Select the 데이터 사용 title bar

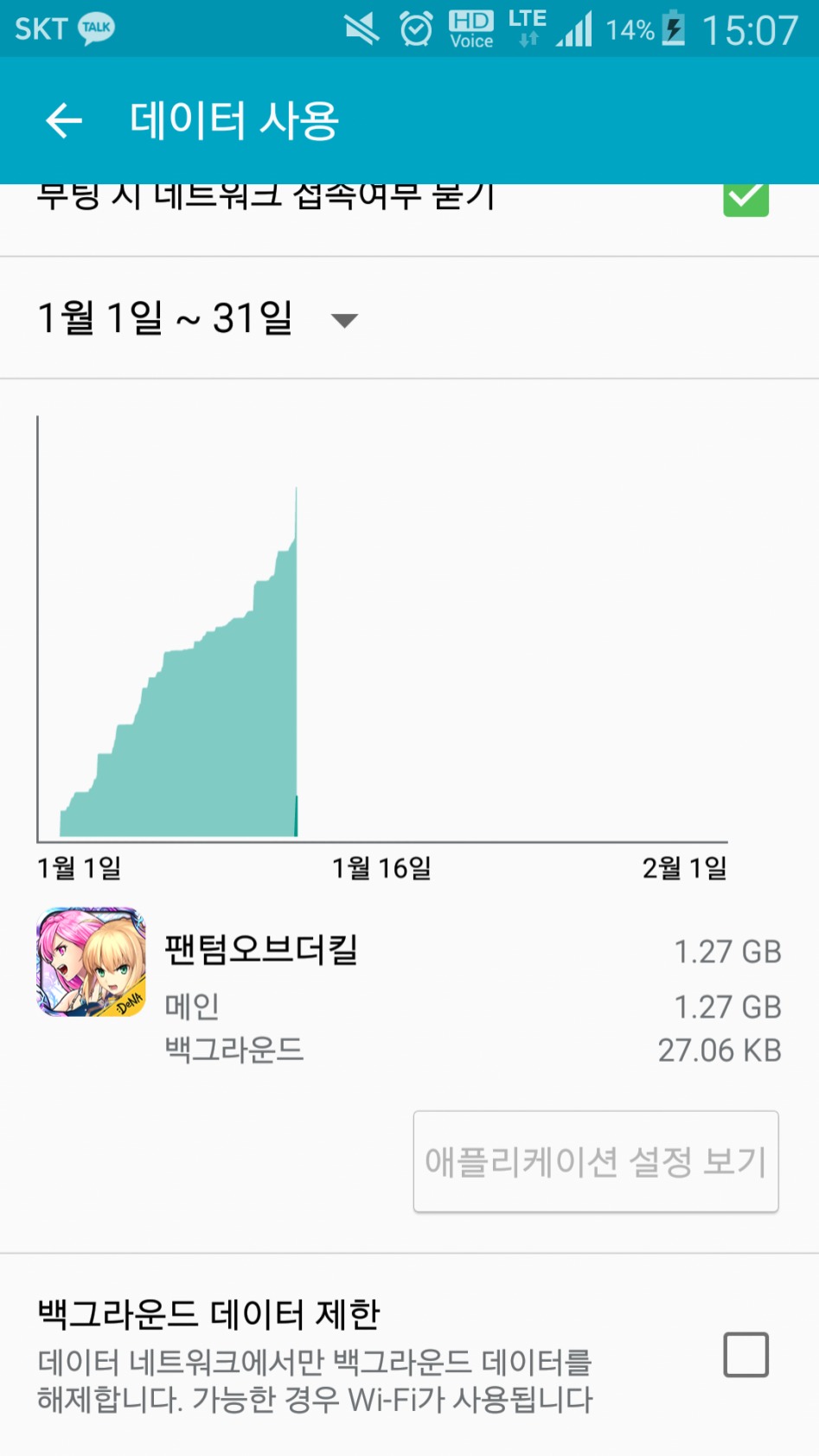(x=234, y=119)
